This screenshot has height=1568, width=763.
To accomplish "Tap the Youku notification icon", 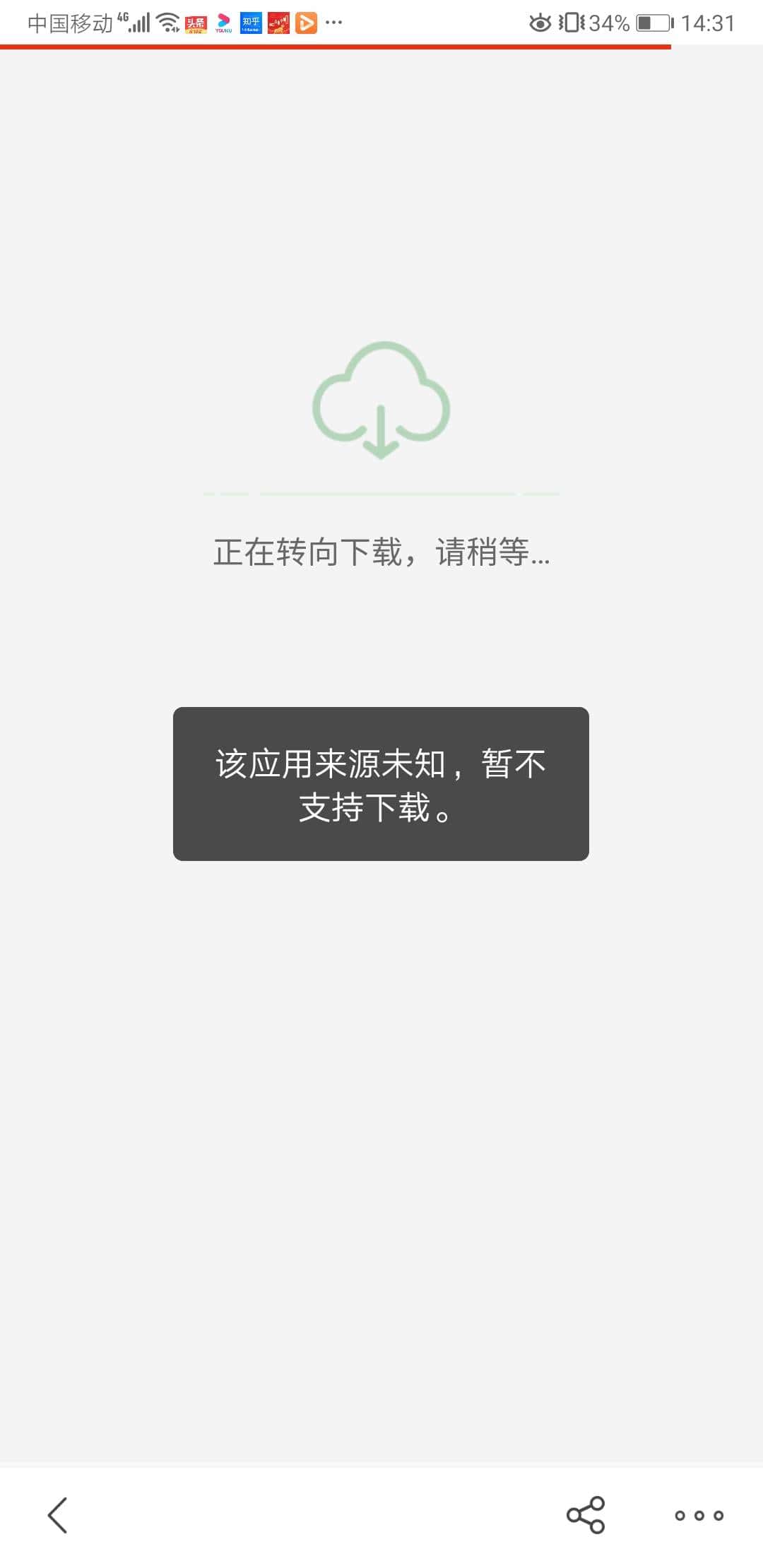I will [223, 22].
